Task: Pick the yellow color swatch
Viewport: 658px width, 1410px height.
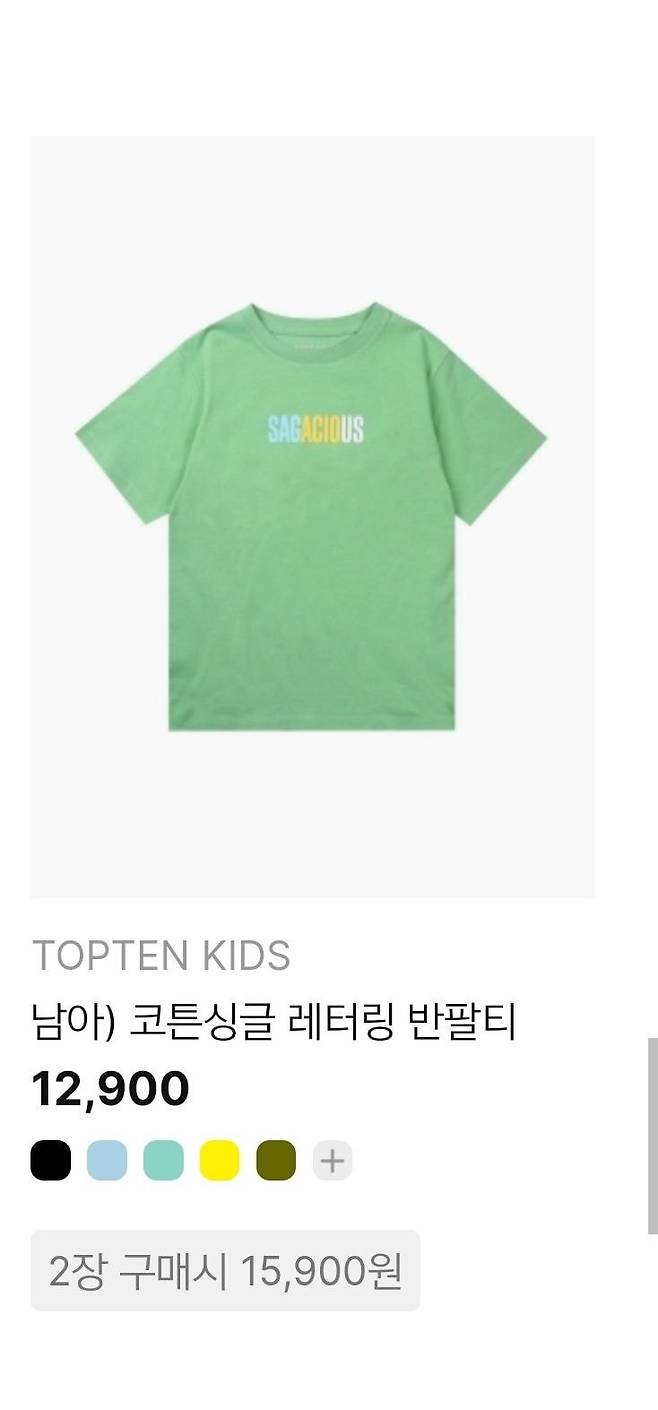Action: tap(219, 1160)
